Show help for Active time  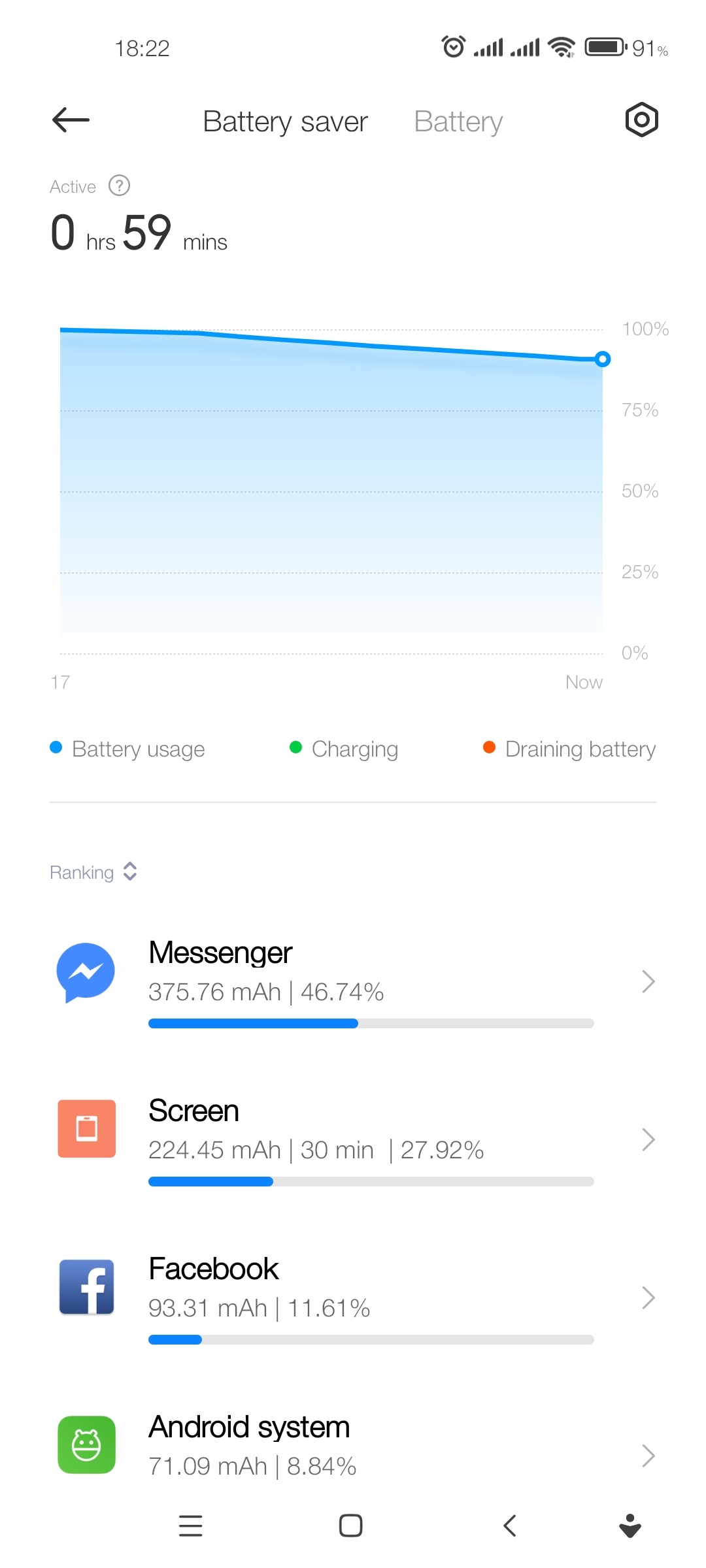tap(119, 186)
